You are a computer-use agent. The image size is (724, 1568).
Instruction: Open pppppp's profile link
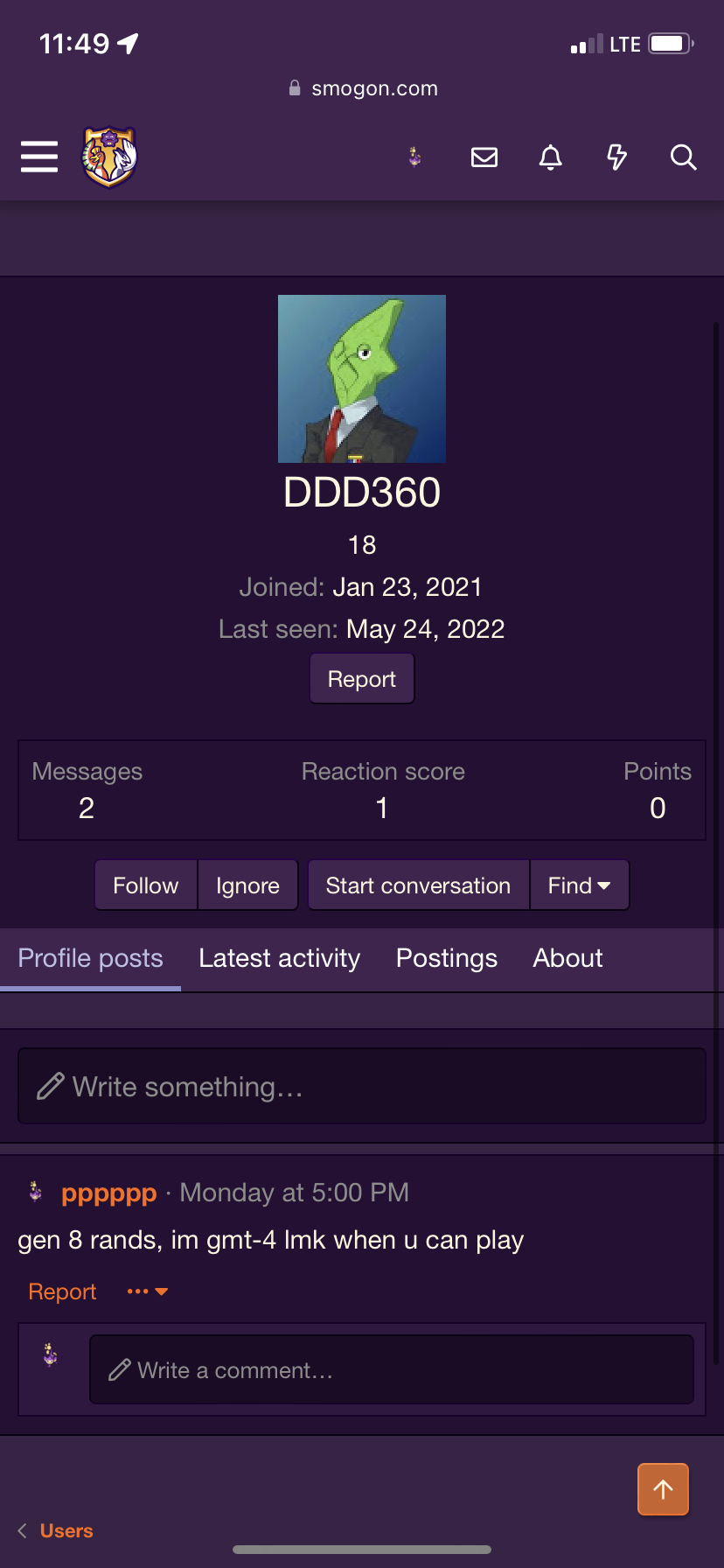109,1193
